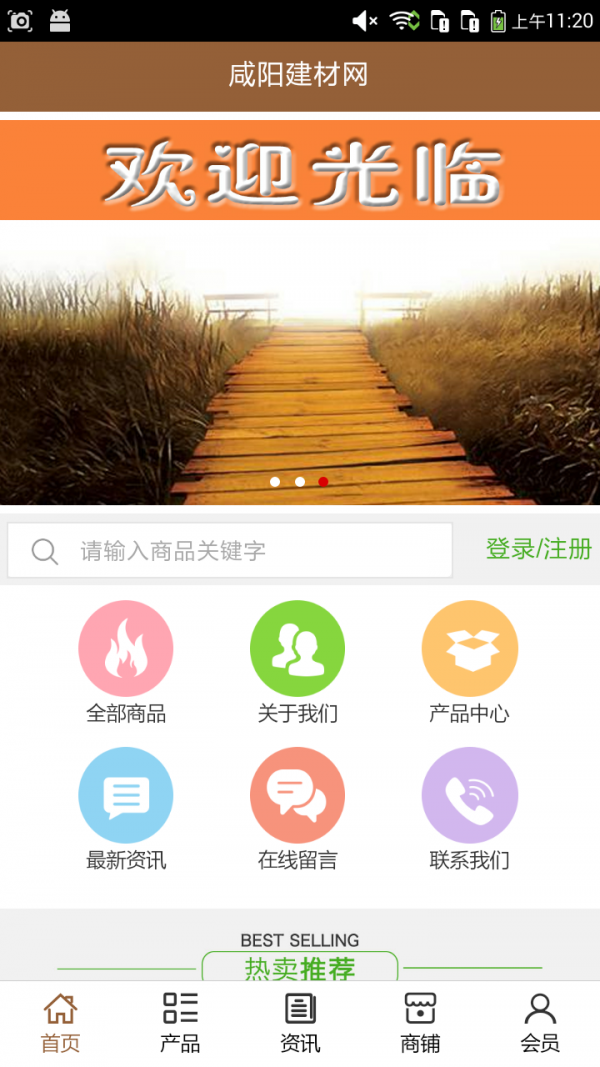Switch to the 商铺 tab
This screenshot has height=1067, width=600.
[x=420, y=1022]
